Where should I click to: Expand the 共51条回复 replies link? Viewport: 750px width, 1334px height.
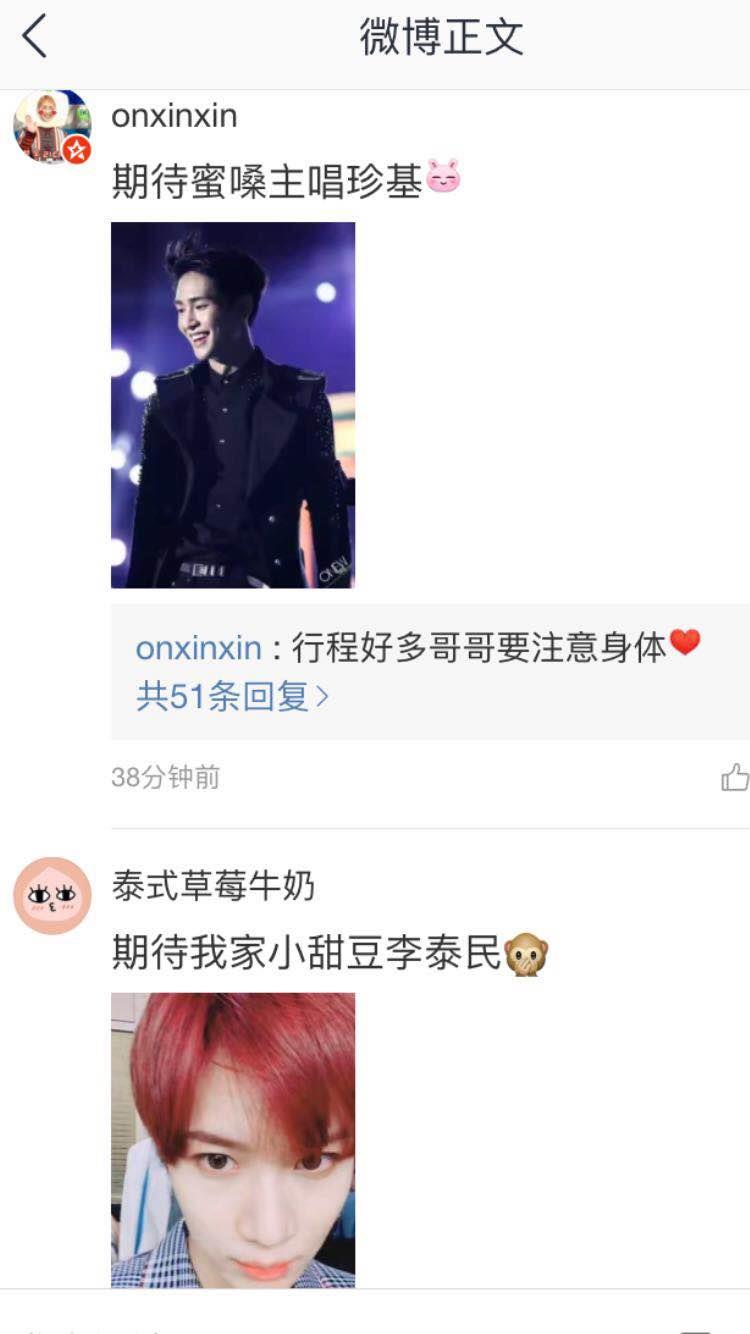point(232,697)
